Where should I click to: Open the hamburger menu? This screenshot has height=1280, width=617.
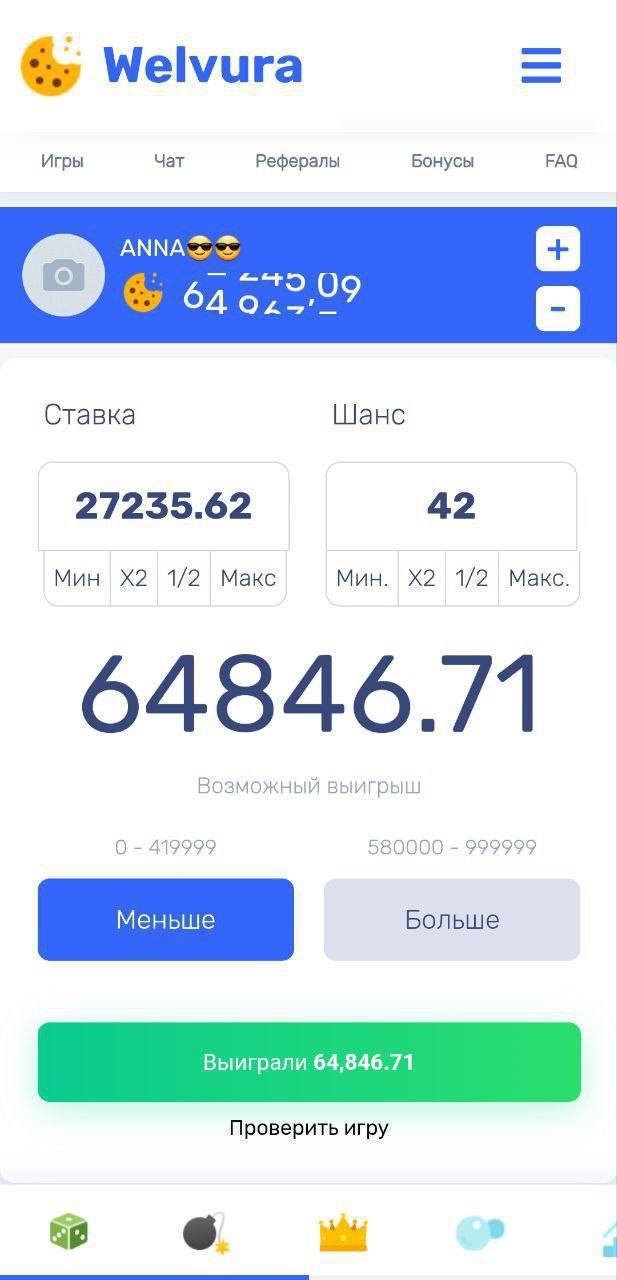click(x=541, y=66)
